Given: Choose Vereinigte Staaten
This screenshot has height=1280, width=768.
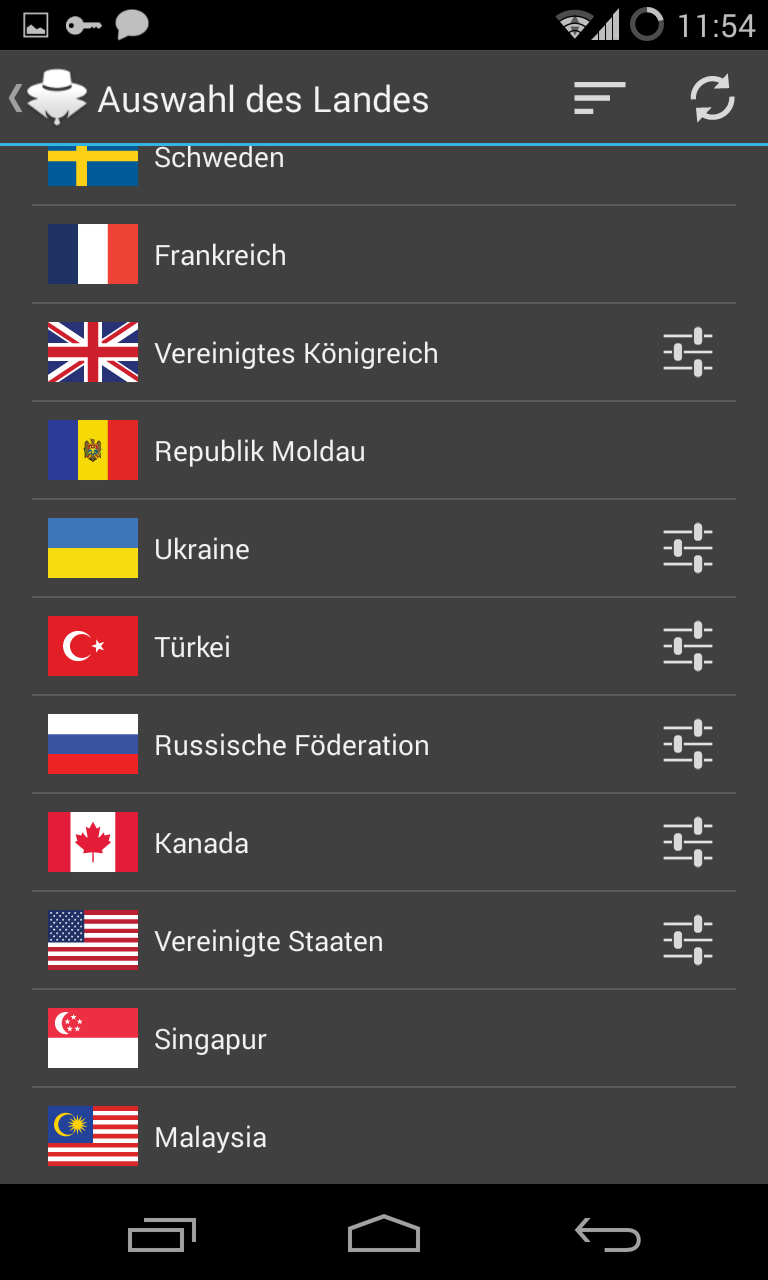Looking at the screenshot, I should [300, 941].
